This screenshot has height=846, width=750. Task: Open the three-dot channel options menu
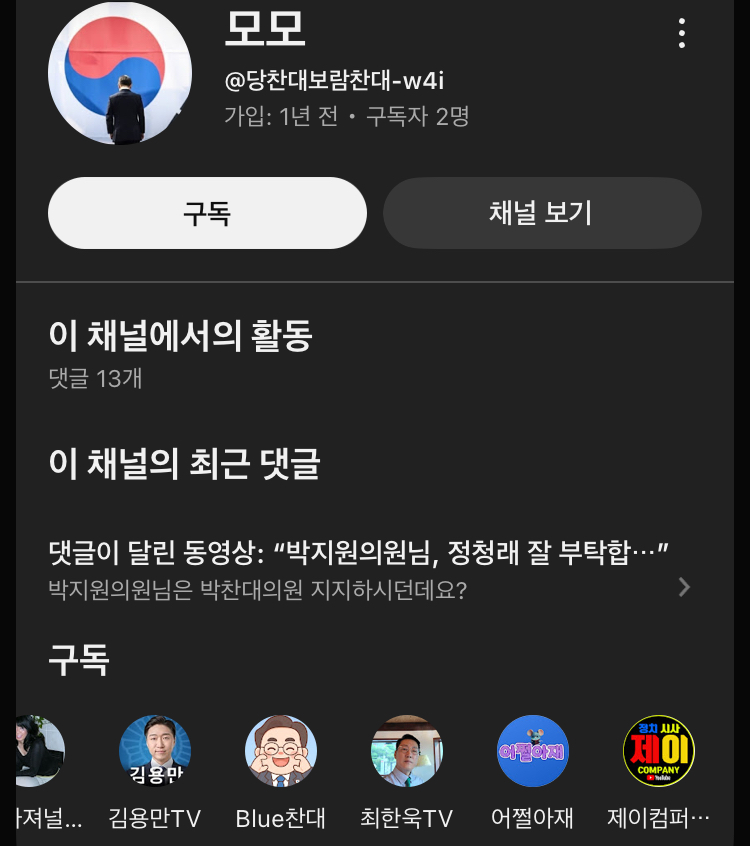(x=682, y=33)
